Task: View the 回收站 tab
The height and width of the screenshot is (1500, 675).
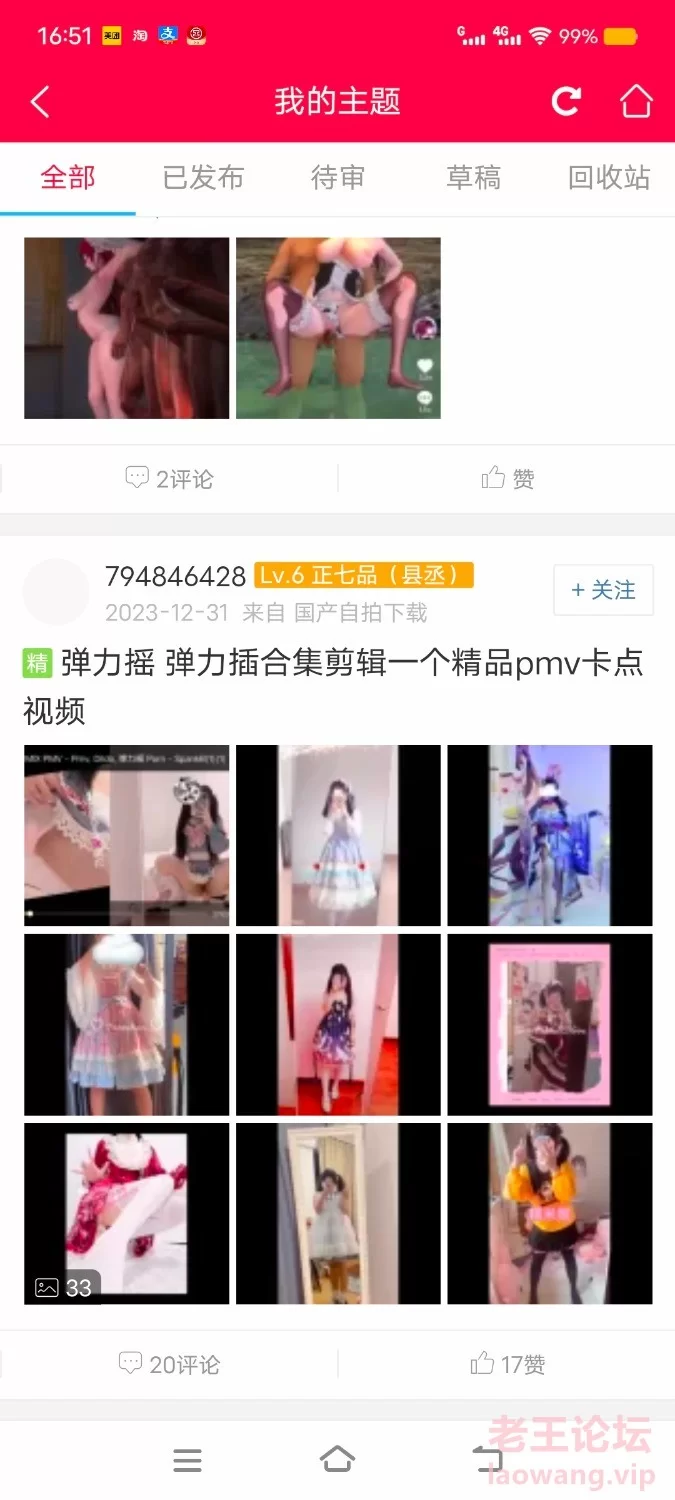Action: (608, 178)
